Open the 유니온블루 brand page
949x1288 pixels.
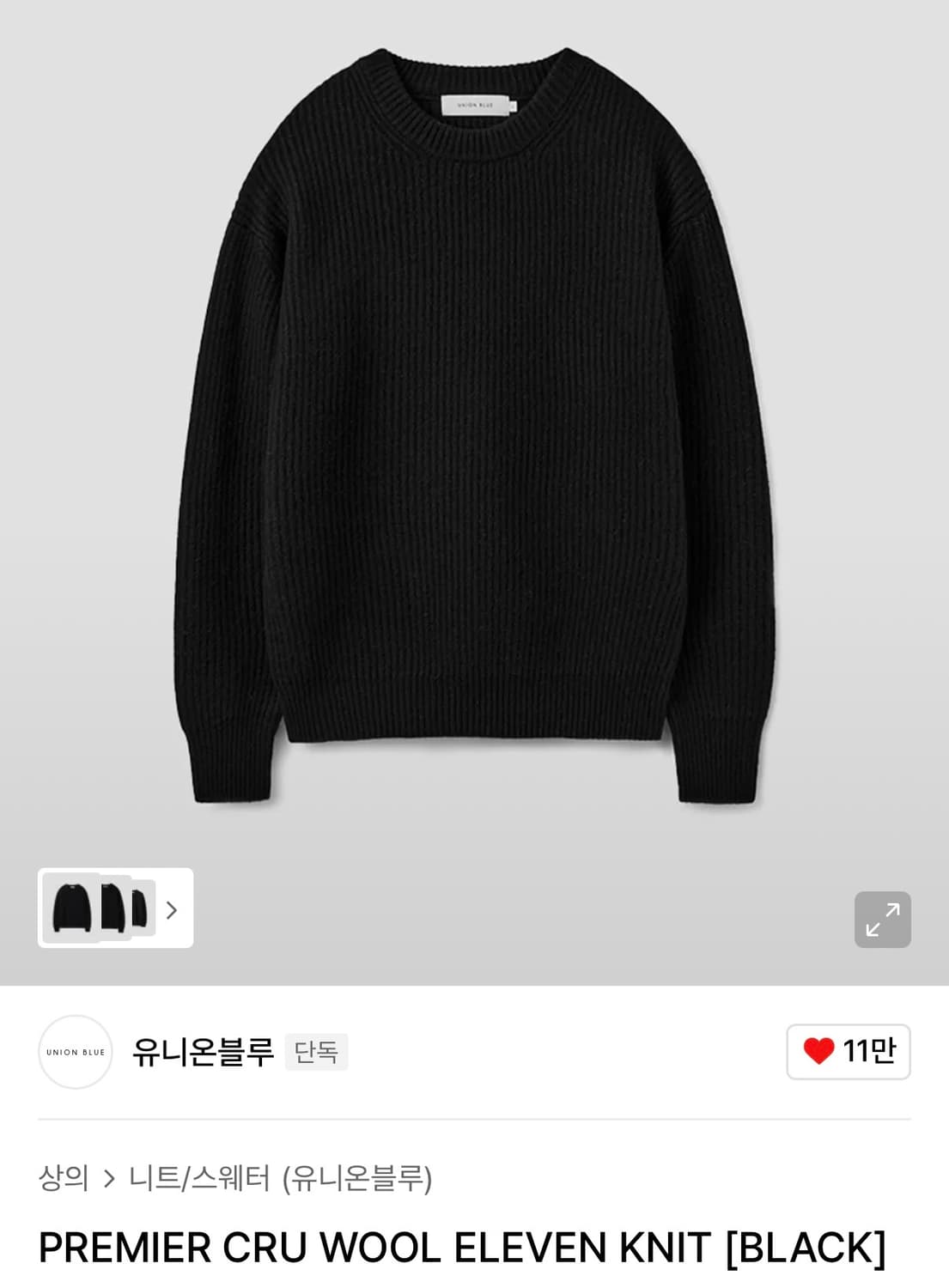pos(202,1050)
